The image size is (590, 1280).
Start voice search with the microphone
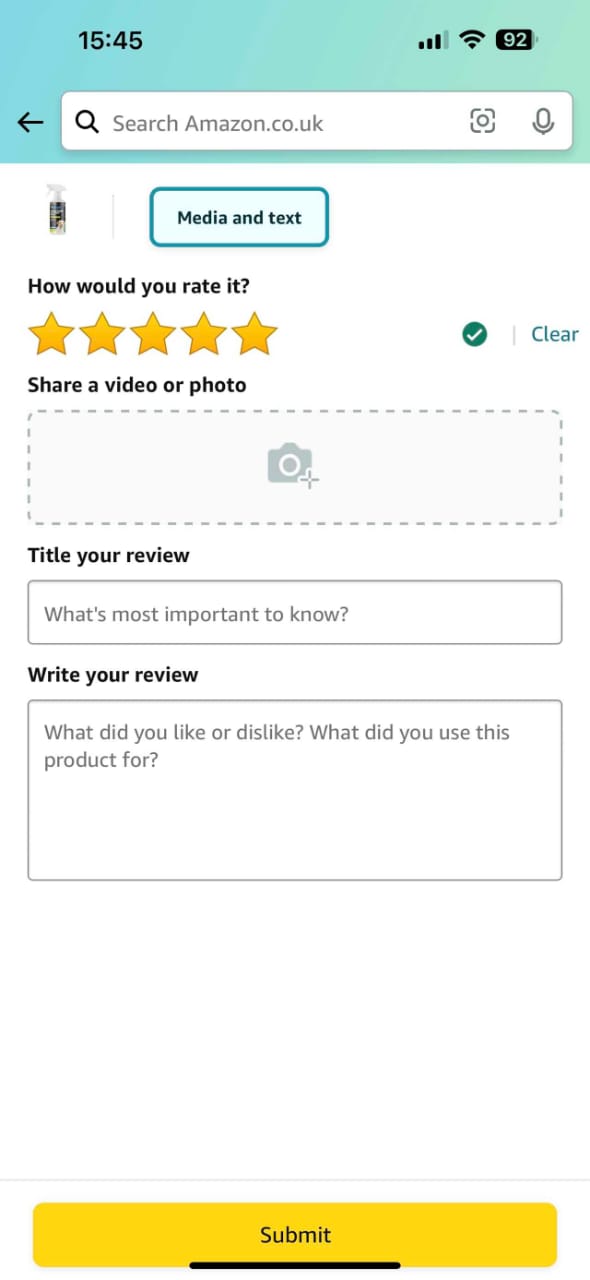543,122
